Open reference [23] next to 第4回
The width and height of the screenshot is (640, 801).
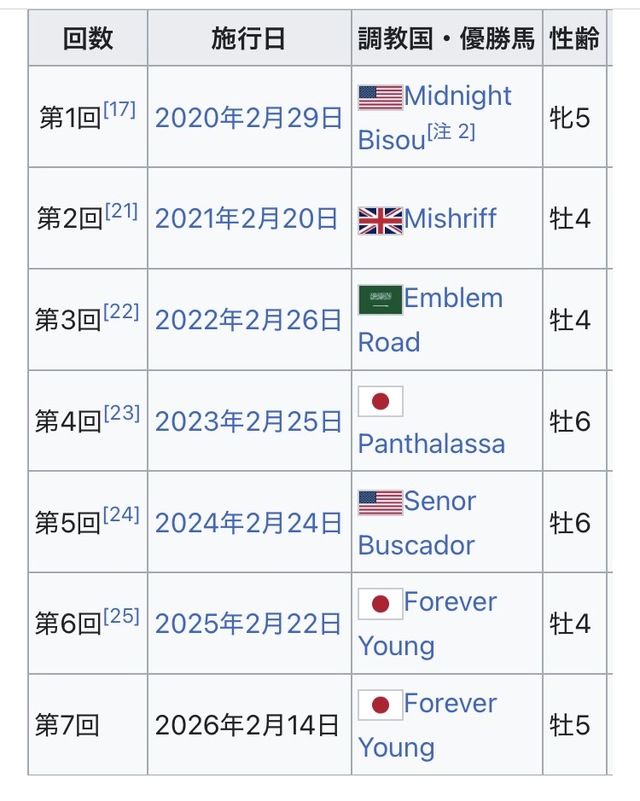click(120, 413)
